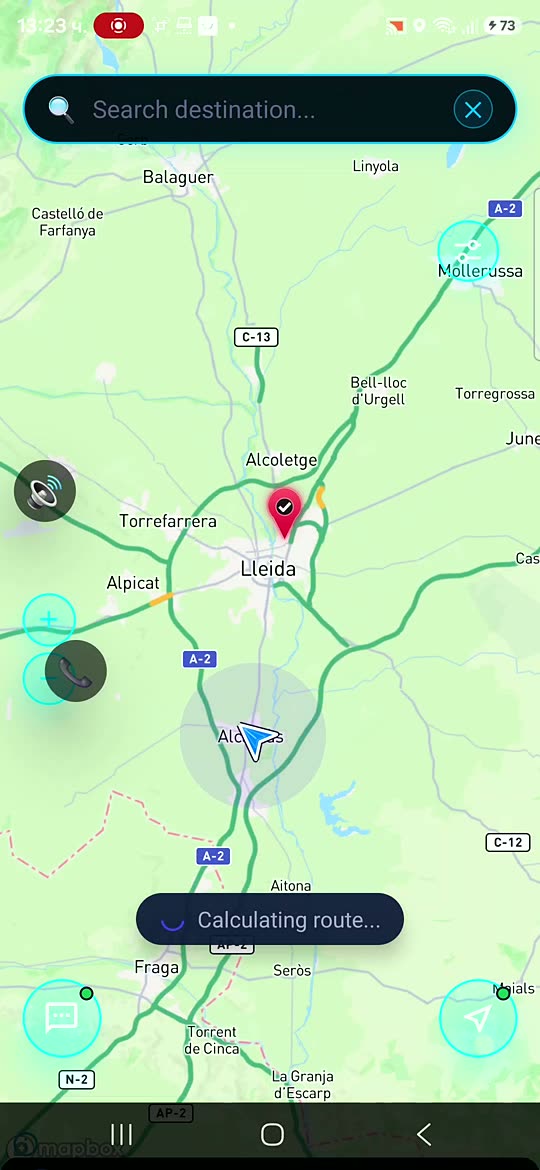Tap the Search destination field
This screenshot has height=1170, width=540.
254,110
